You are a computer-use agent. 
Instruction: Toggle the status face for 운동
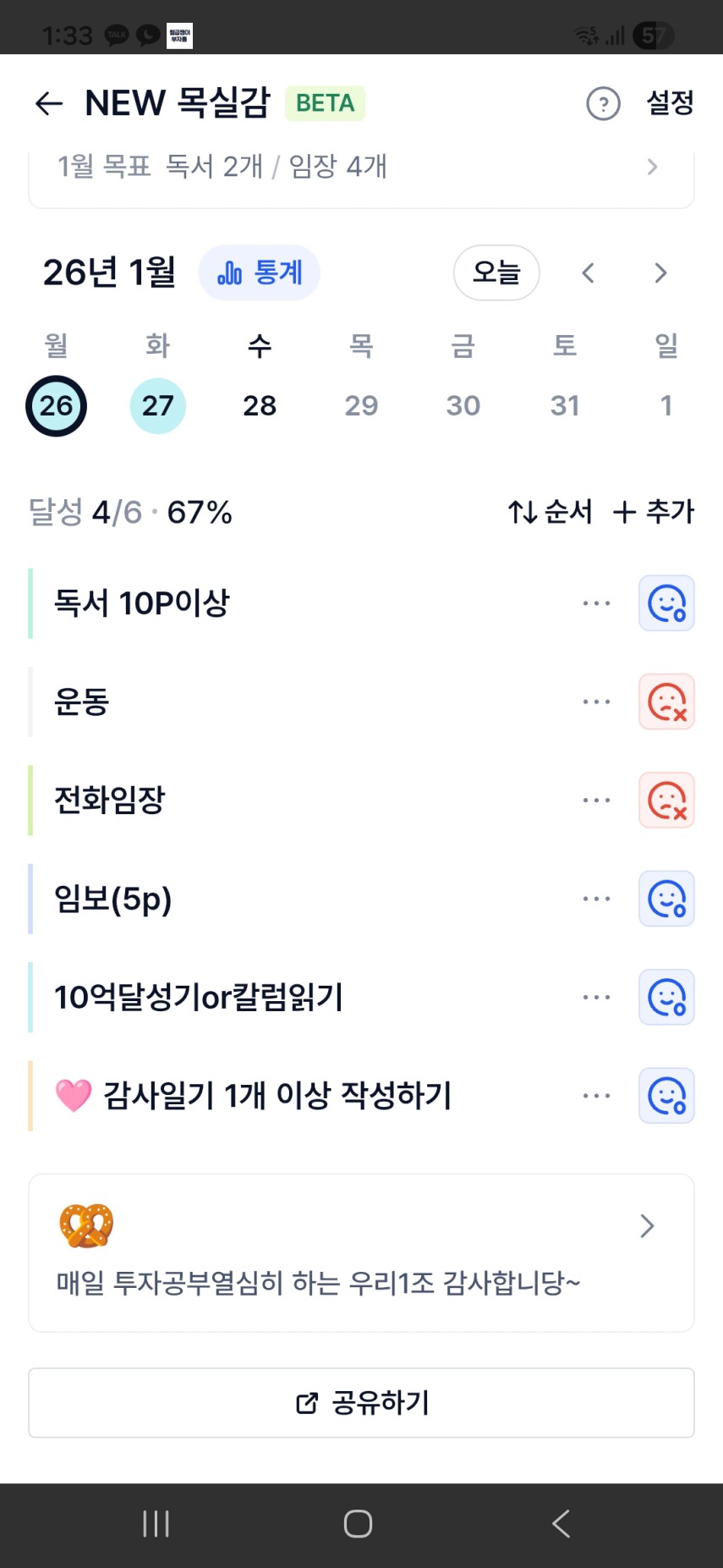click(666, 701)
